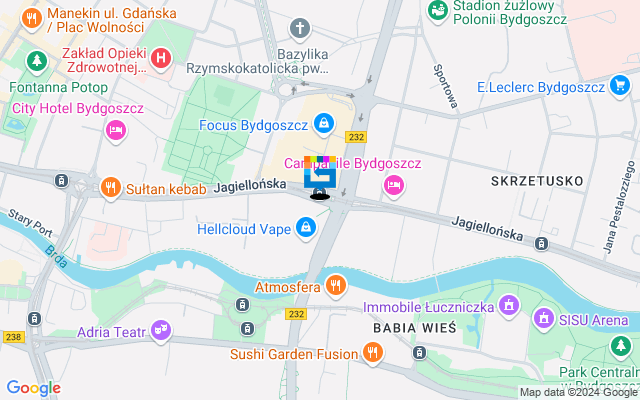Tap the colorful location marker on Jagiellońska
Viewport: 640px width, 400px height.
click(319, 173)
